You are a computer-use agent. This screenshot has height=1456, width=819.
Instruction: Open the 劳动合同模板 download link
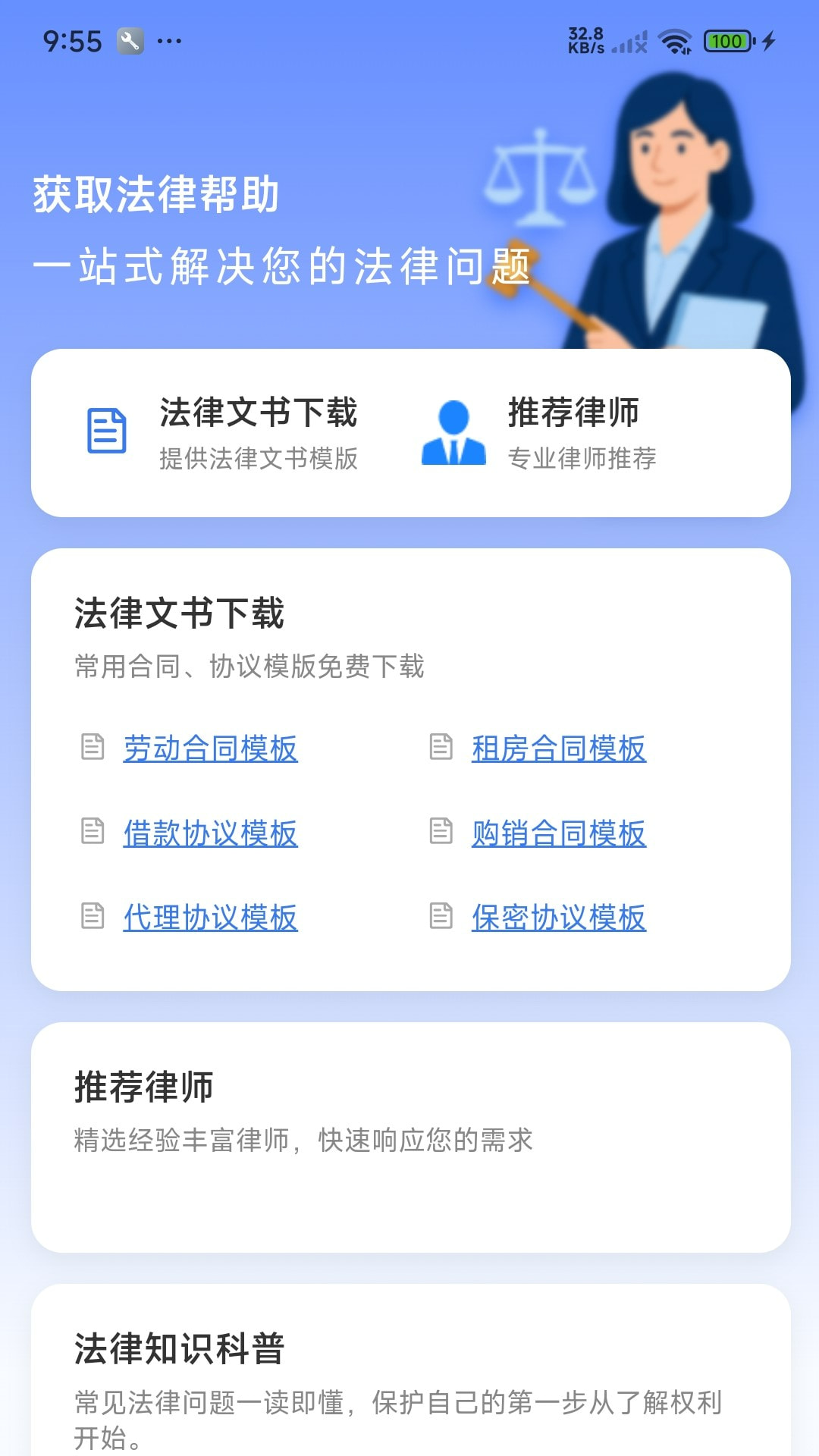(210, 748)
